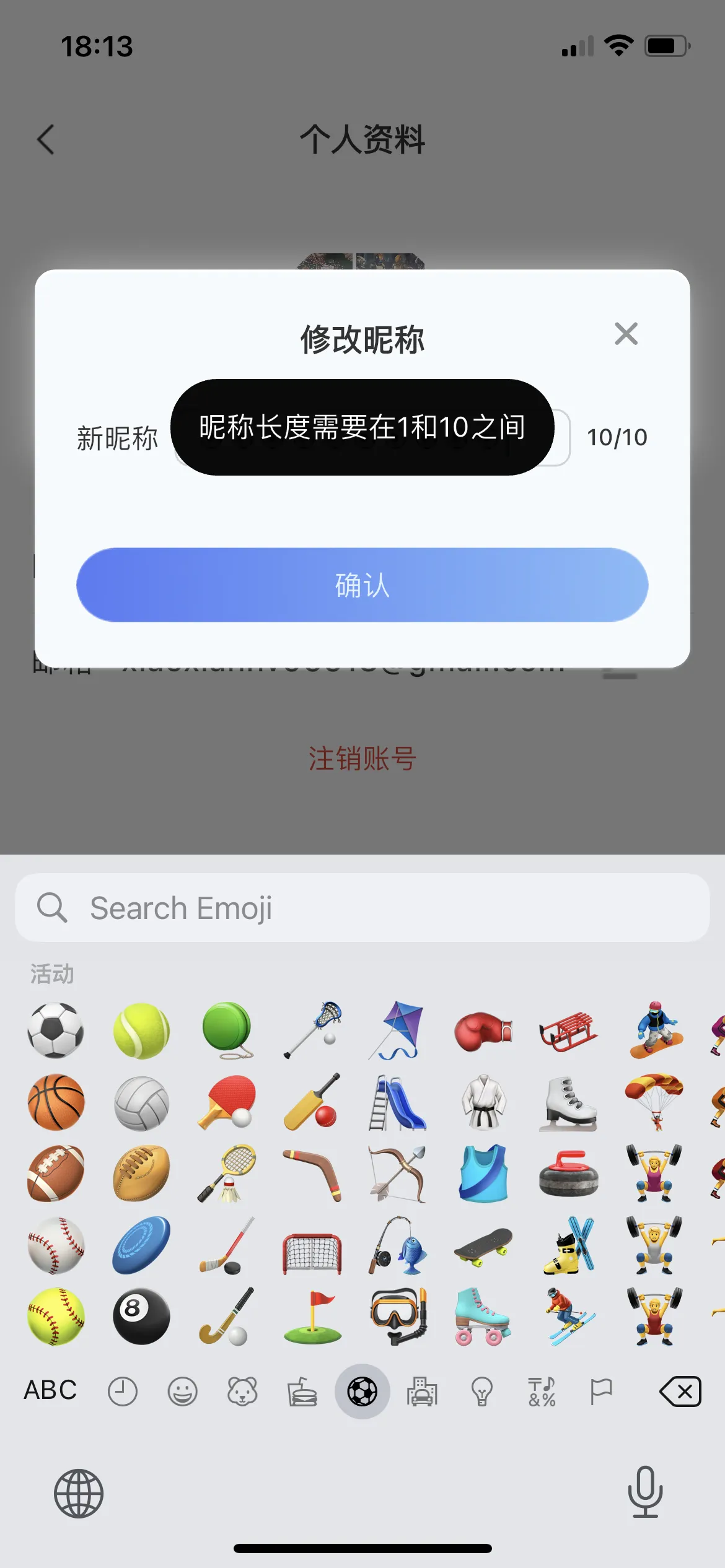Open recently used emojis with clock icon

tap(121, 1391)
